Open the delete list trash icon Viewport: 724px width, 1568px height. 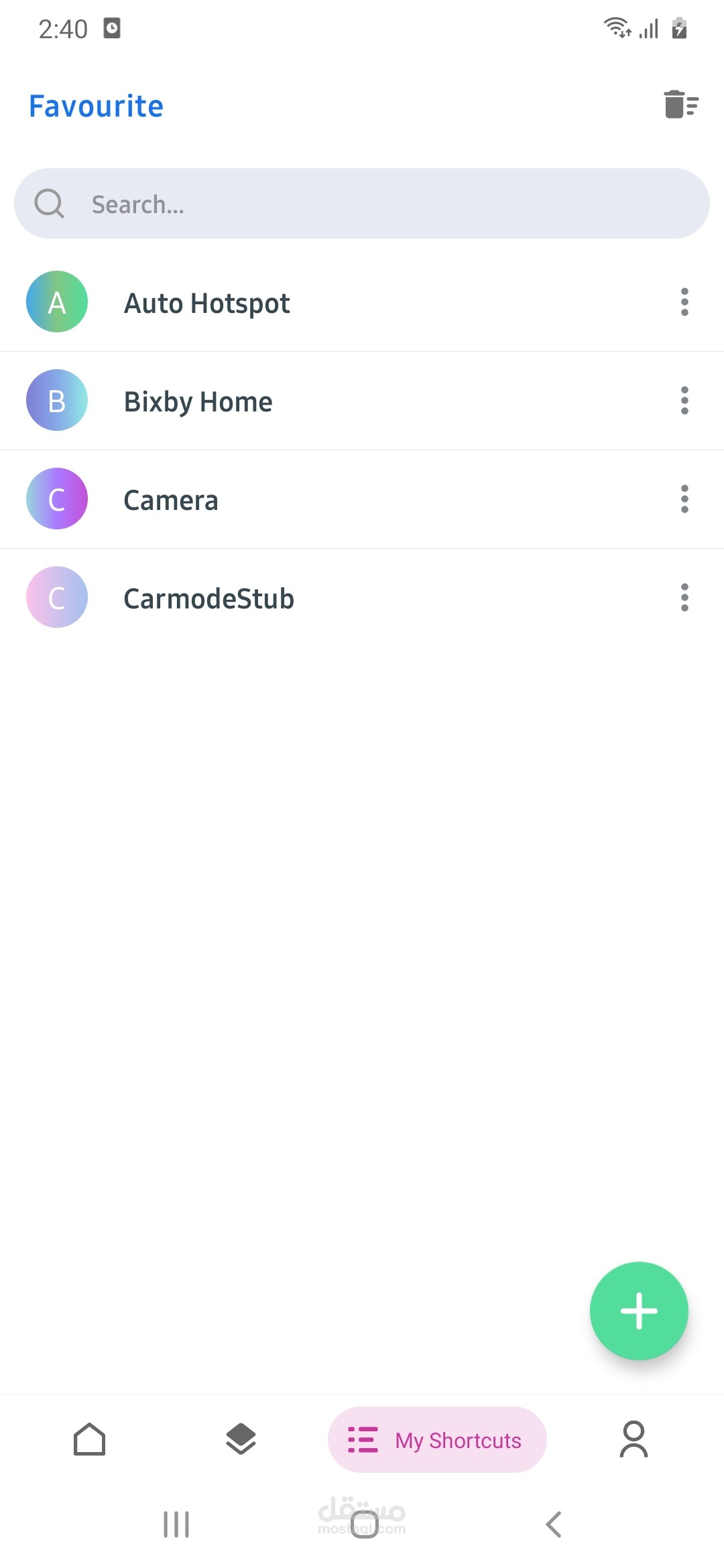point(680,105)
